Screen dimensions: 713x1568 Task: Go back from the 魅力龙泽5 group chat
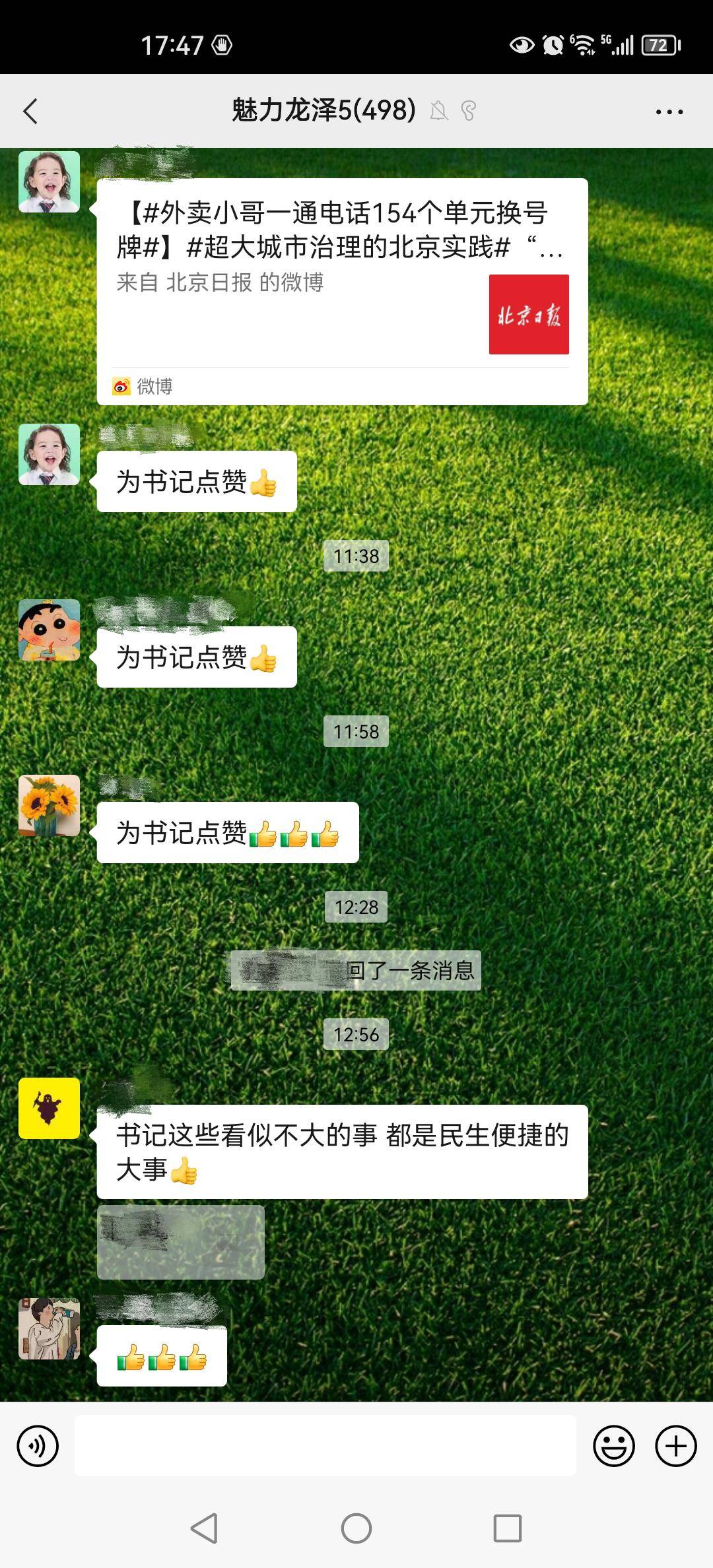tap(30, 111)
